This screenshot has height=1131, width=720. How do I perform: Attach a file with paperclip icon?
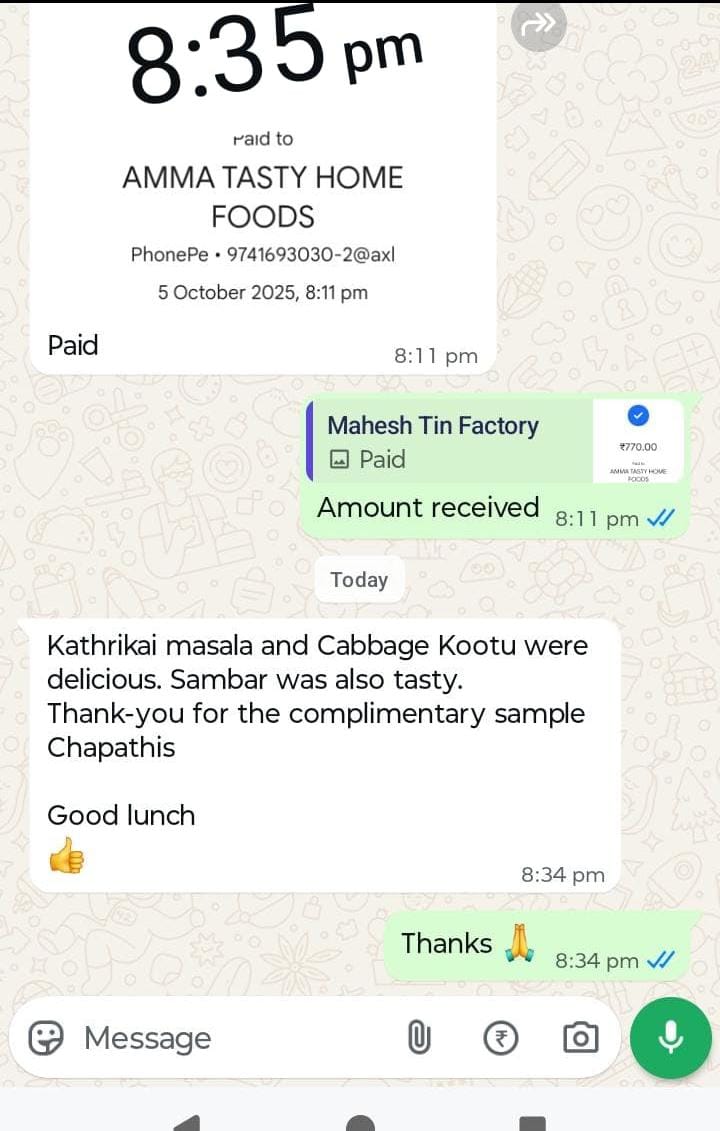click(x=419, y=1038)
